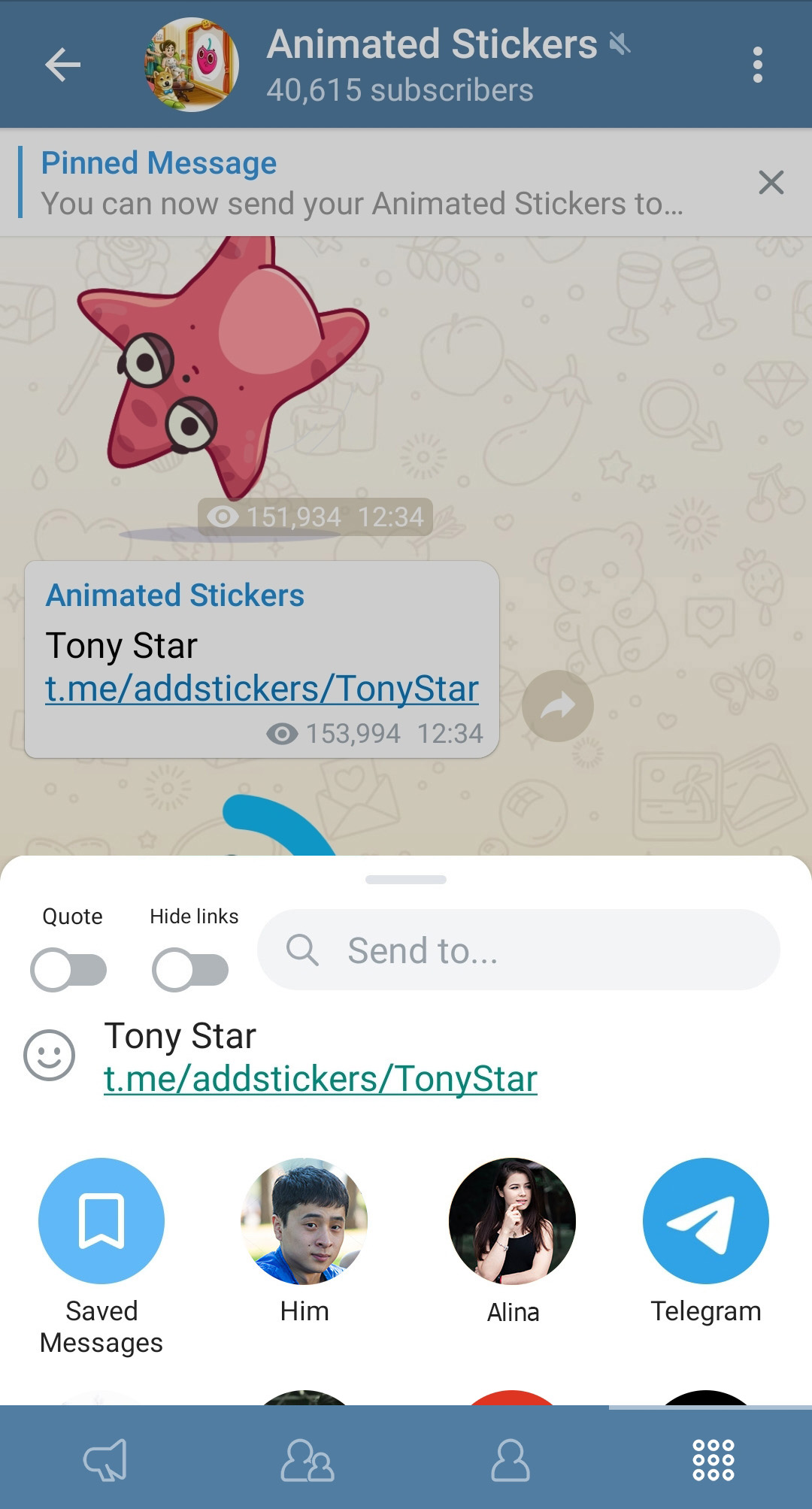Switch to the single contact tab

[511, 1460]
